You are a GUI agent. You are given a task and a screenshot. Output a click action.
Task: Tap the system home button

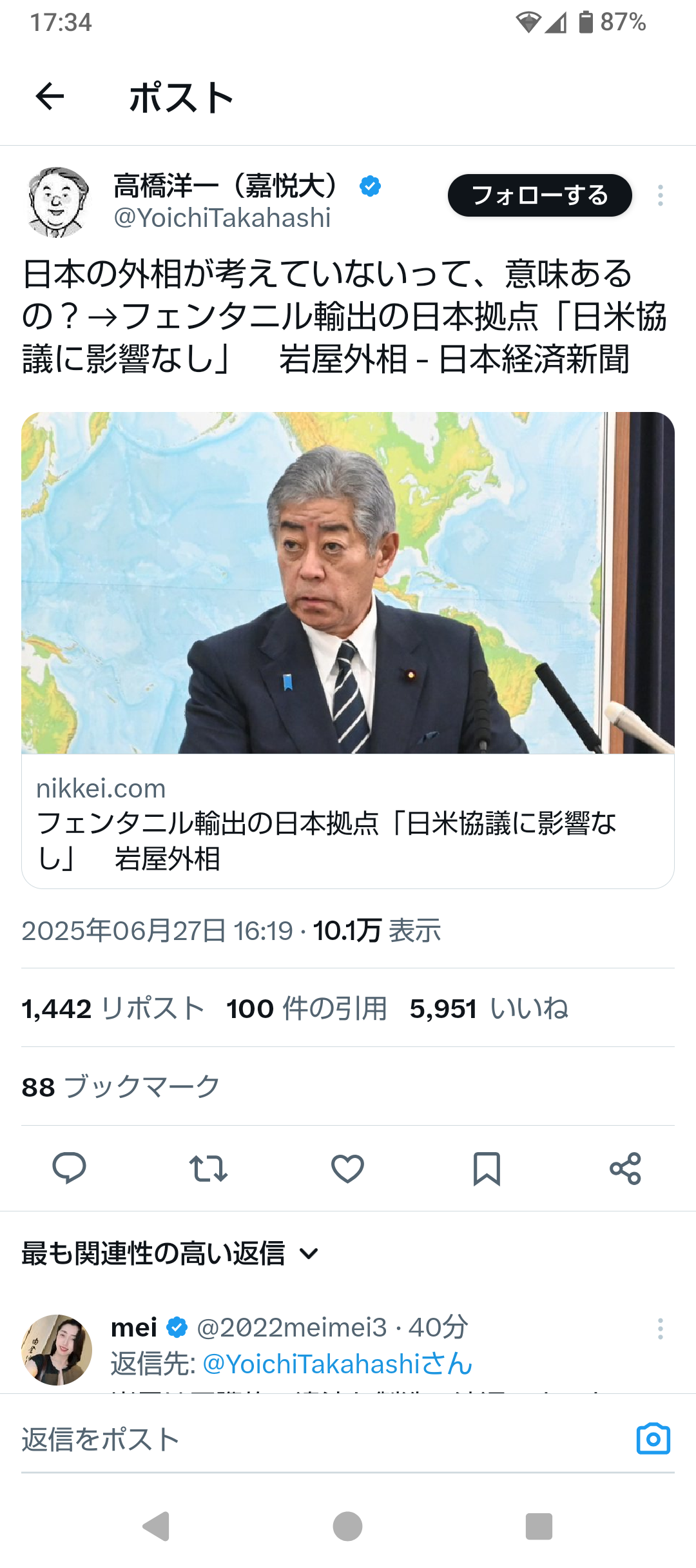[347, 1526]
